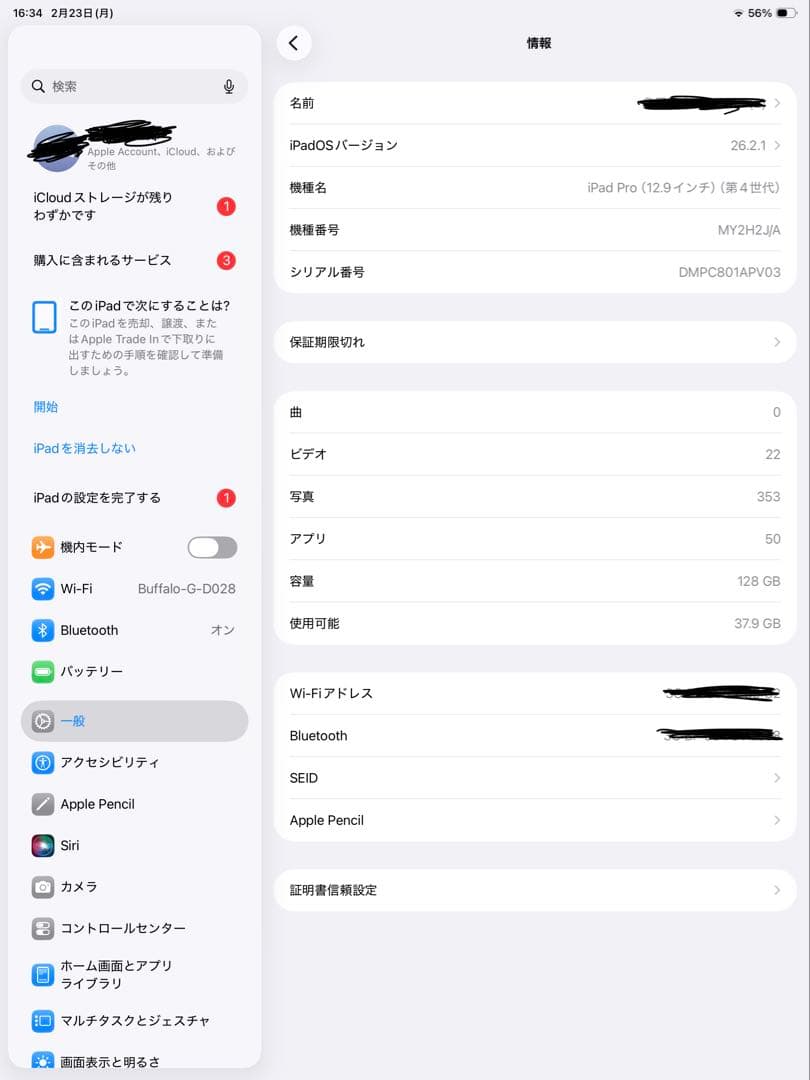Toggle 機内モード on
810x1080 pixels.
coord(211,547)
